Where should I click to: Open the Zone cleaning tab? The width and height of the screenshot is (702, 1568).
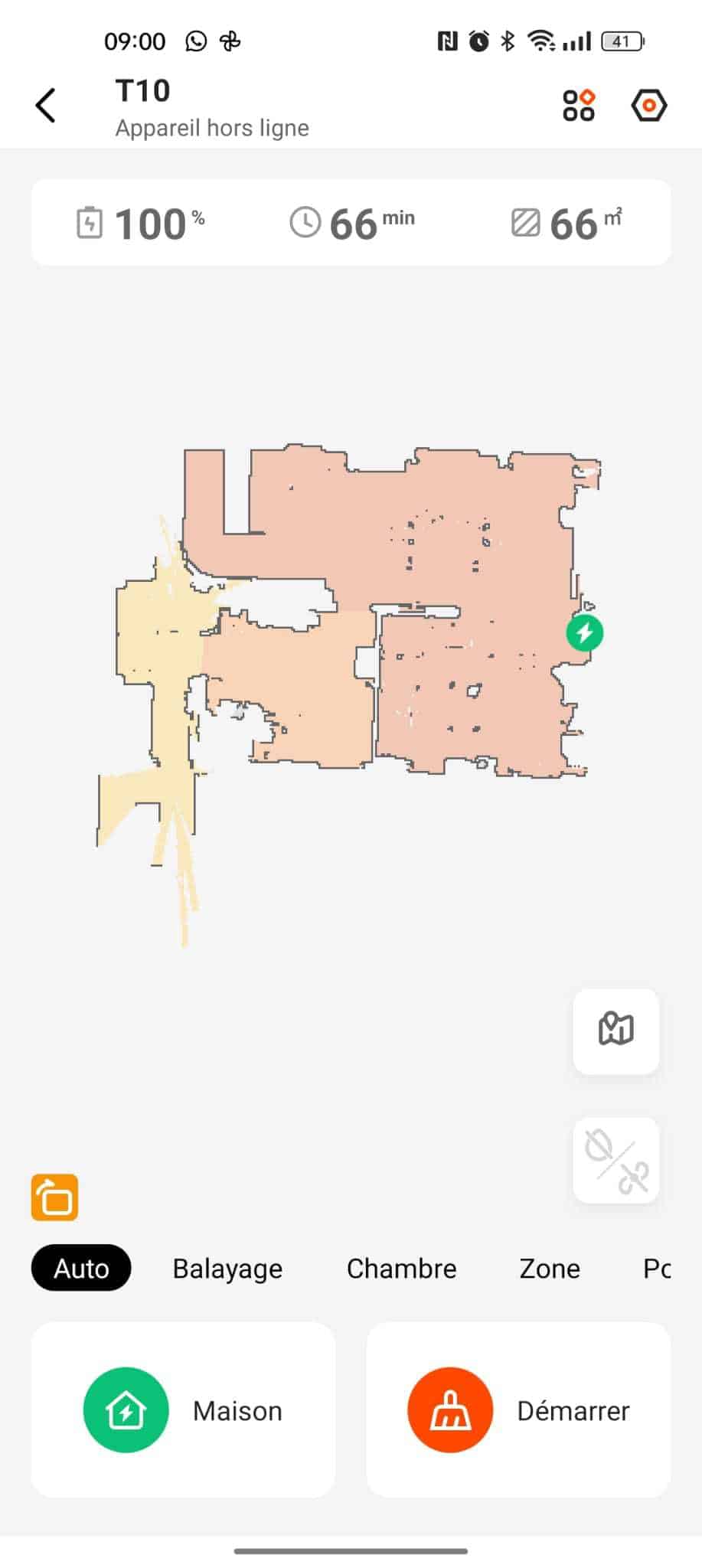(548, 1268)
